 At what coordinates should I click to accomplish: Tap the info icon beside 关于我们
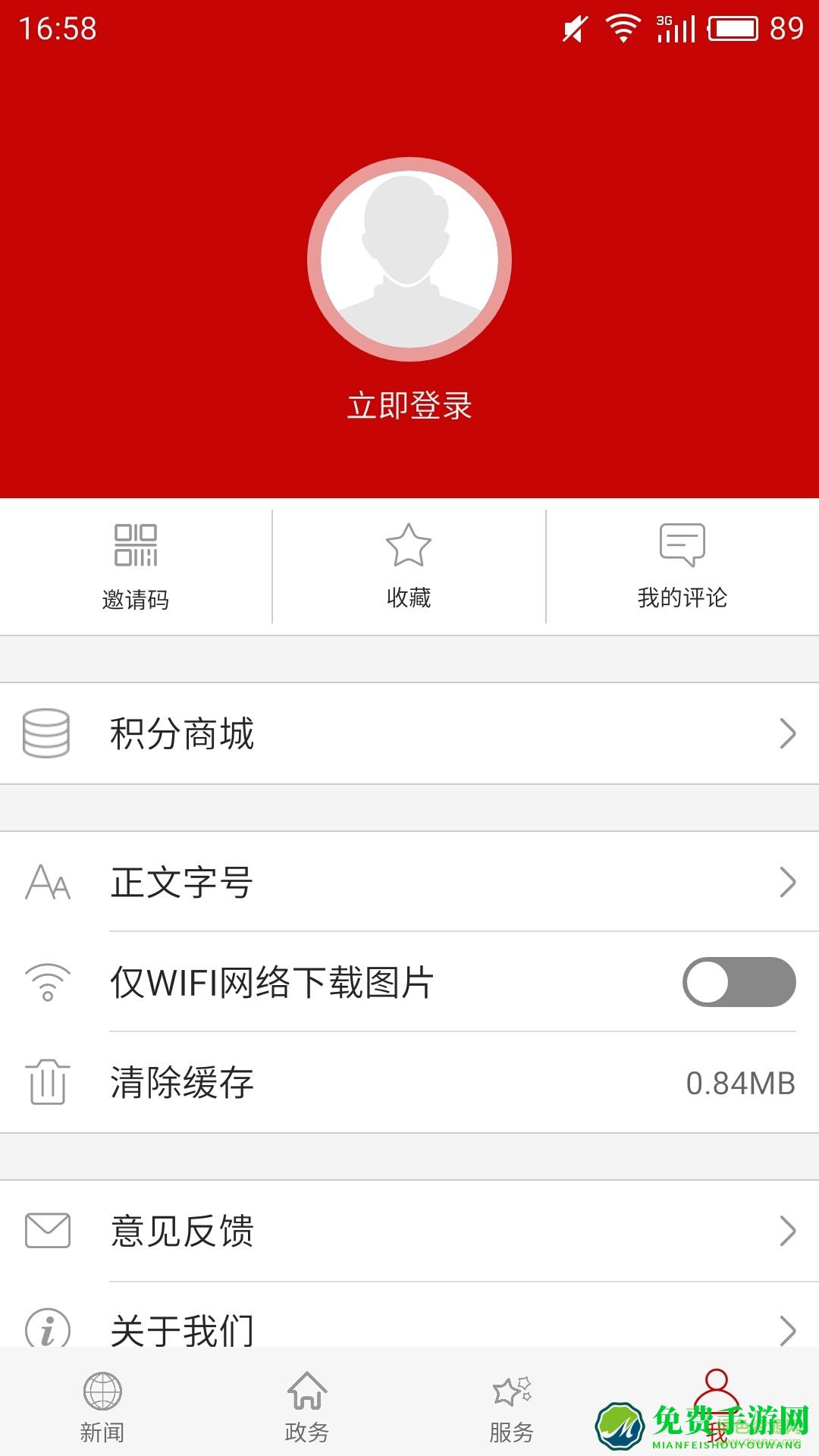(x=47, y=1327)
